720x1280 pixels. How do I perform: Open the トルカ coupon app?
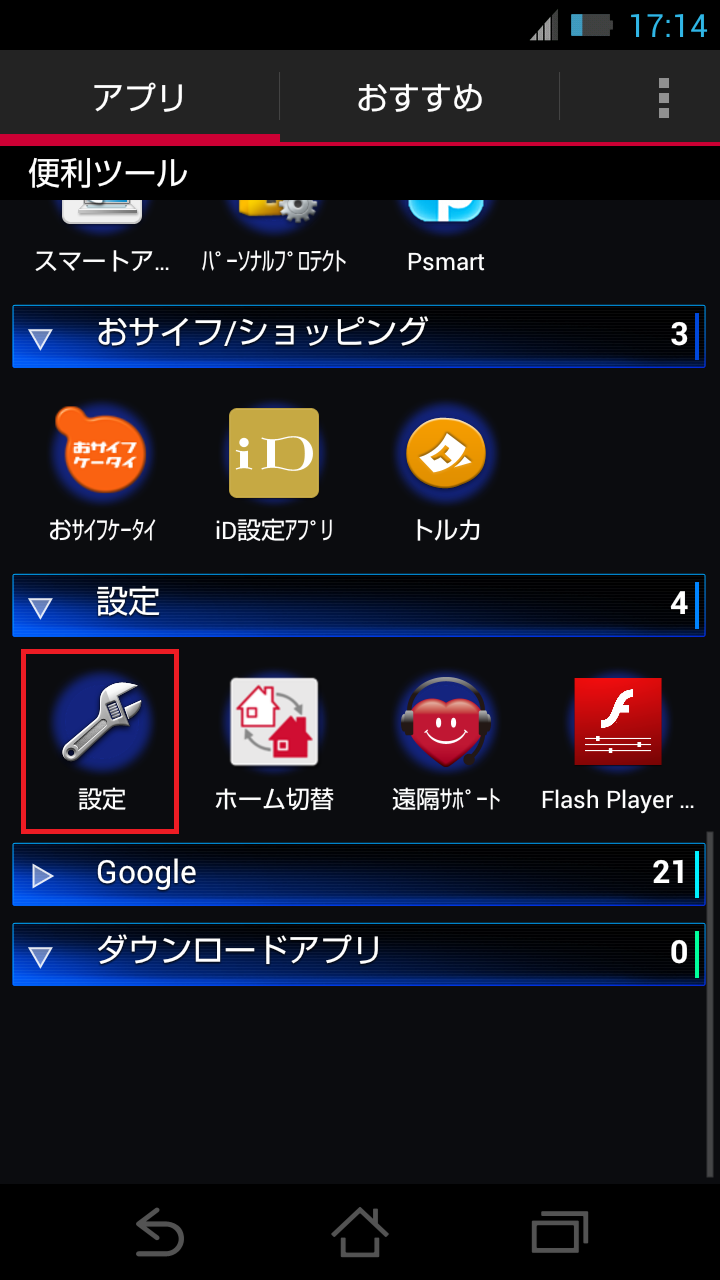445,453
